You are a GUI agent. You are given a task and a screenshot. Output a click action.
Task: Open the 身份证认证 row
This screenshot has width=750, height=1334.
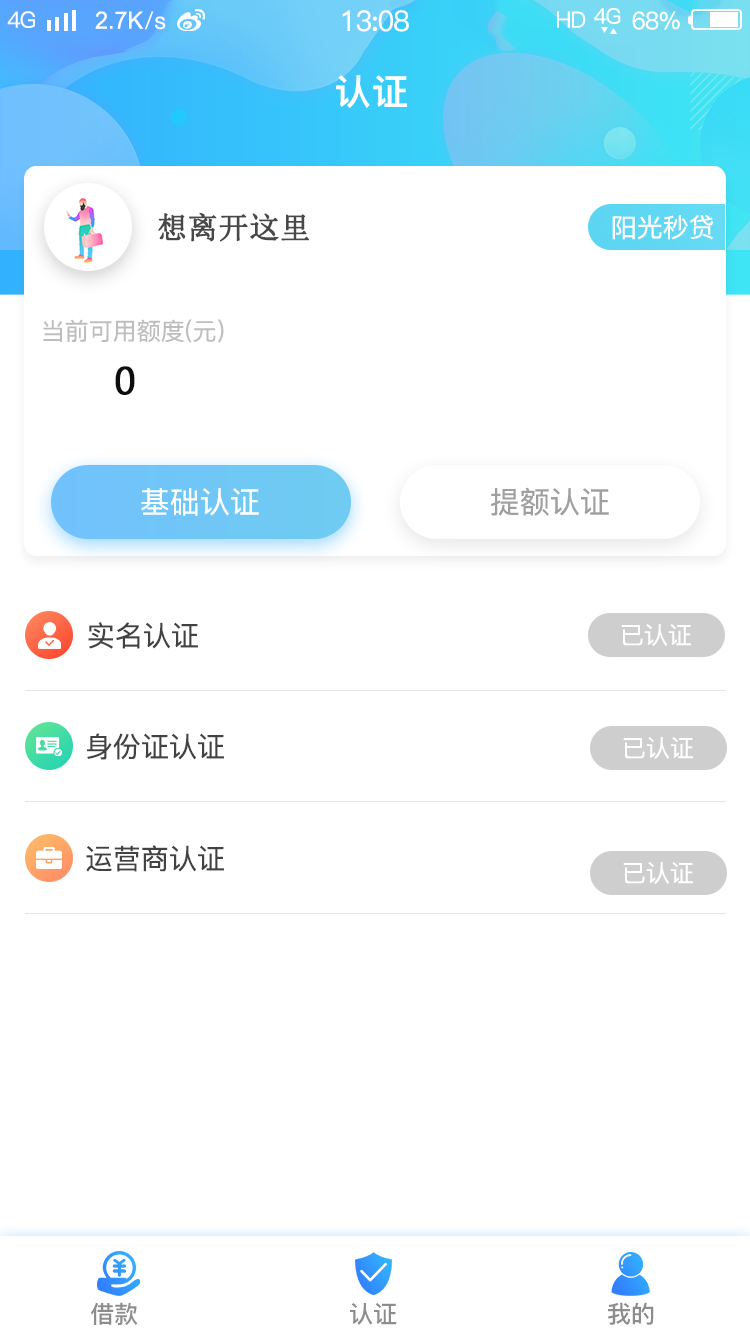point(375,747)
